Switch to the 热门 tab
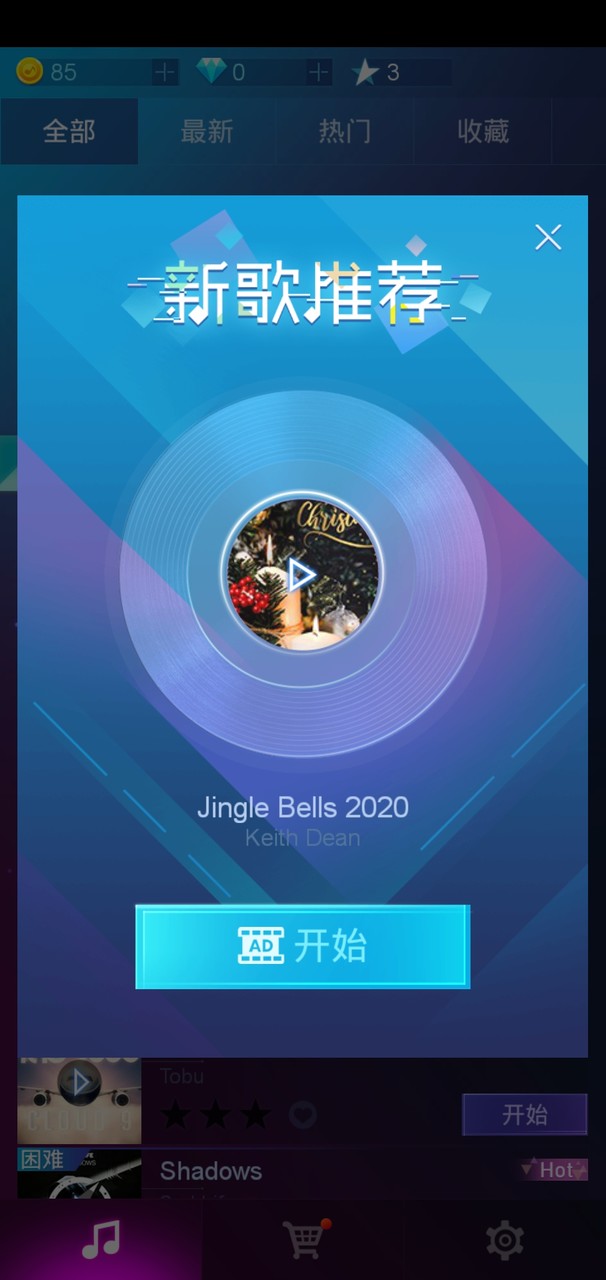 (345, 131)
